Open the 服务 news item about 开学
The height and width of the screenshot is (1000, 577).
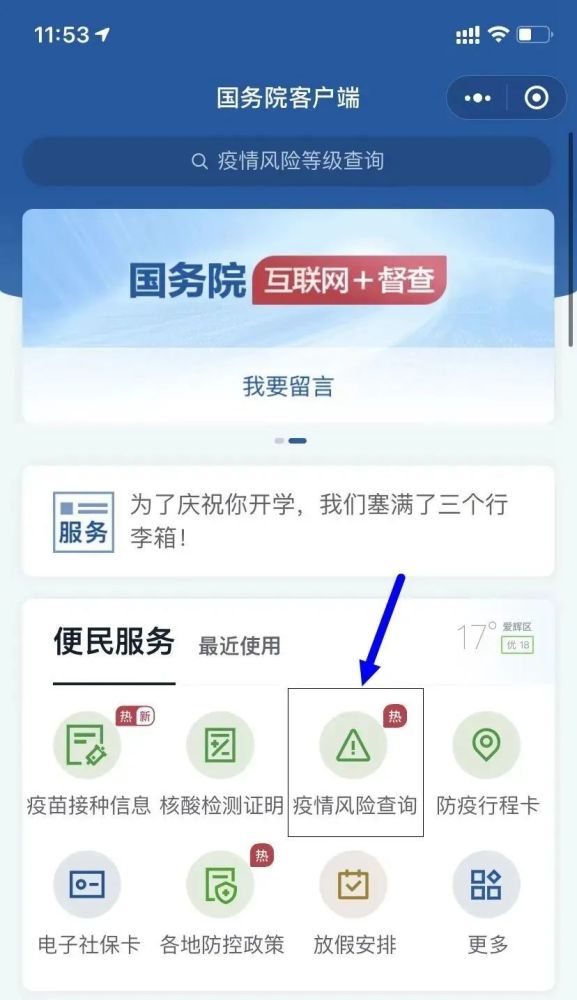(x=288, y=521)
